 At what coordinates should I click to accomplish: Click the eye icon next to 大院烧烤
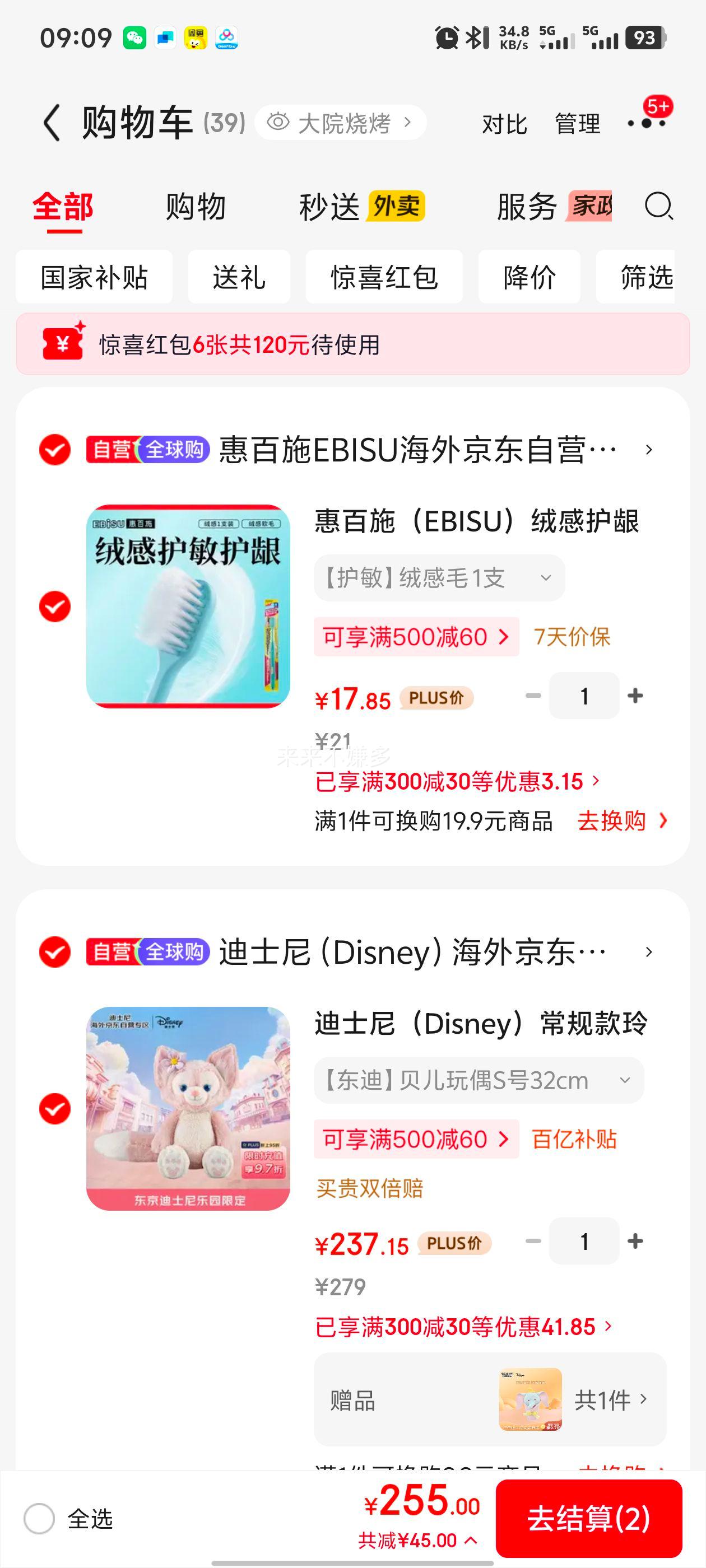click(278, 122)
